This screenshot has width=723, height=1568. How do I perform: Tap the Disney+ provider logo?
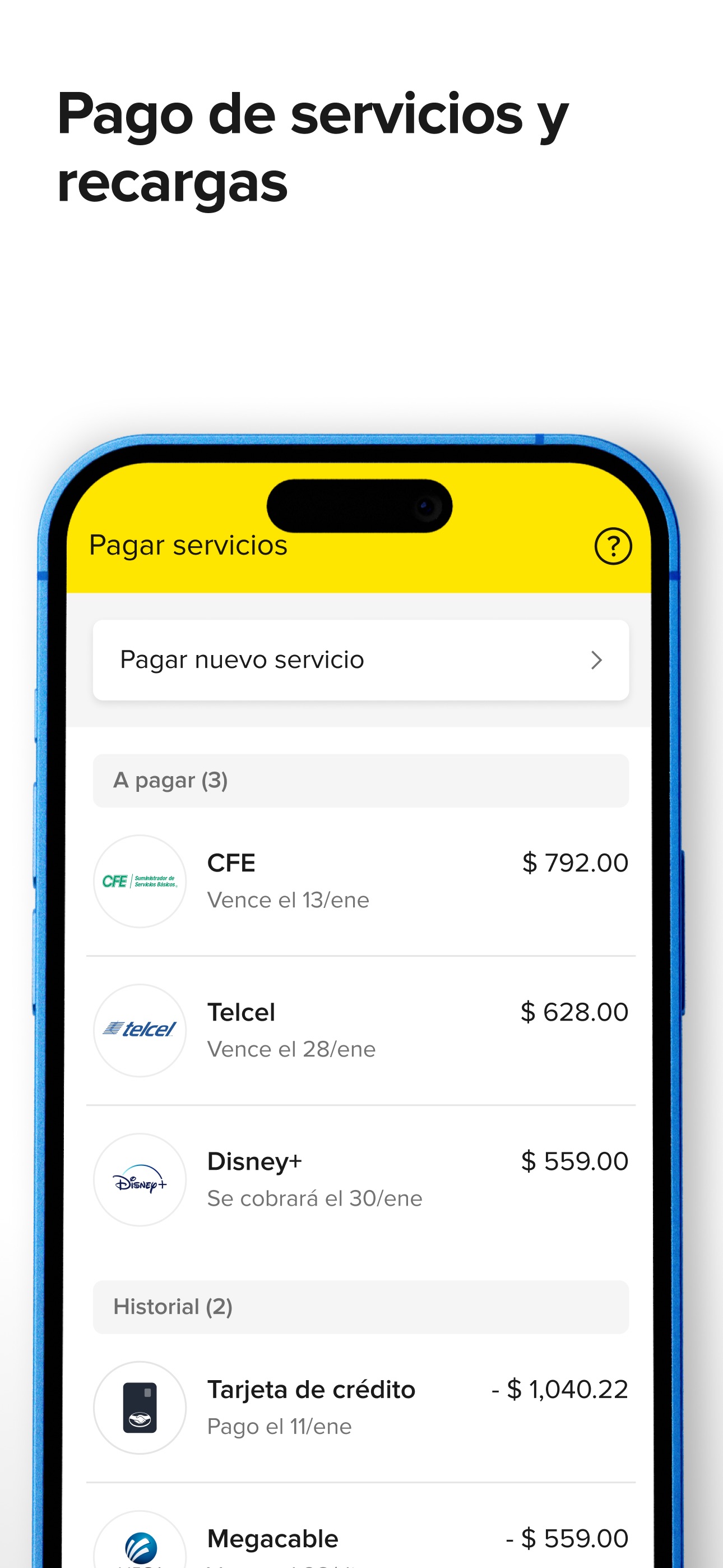[140, 1180]
